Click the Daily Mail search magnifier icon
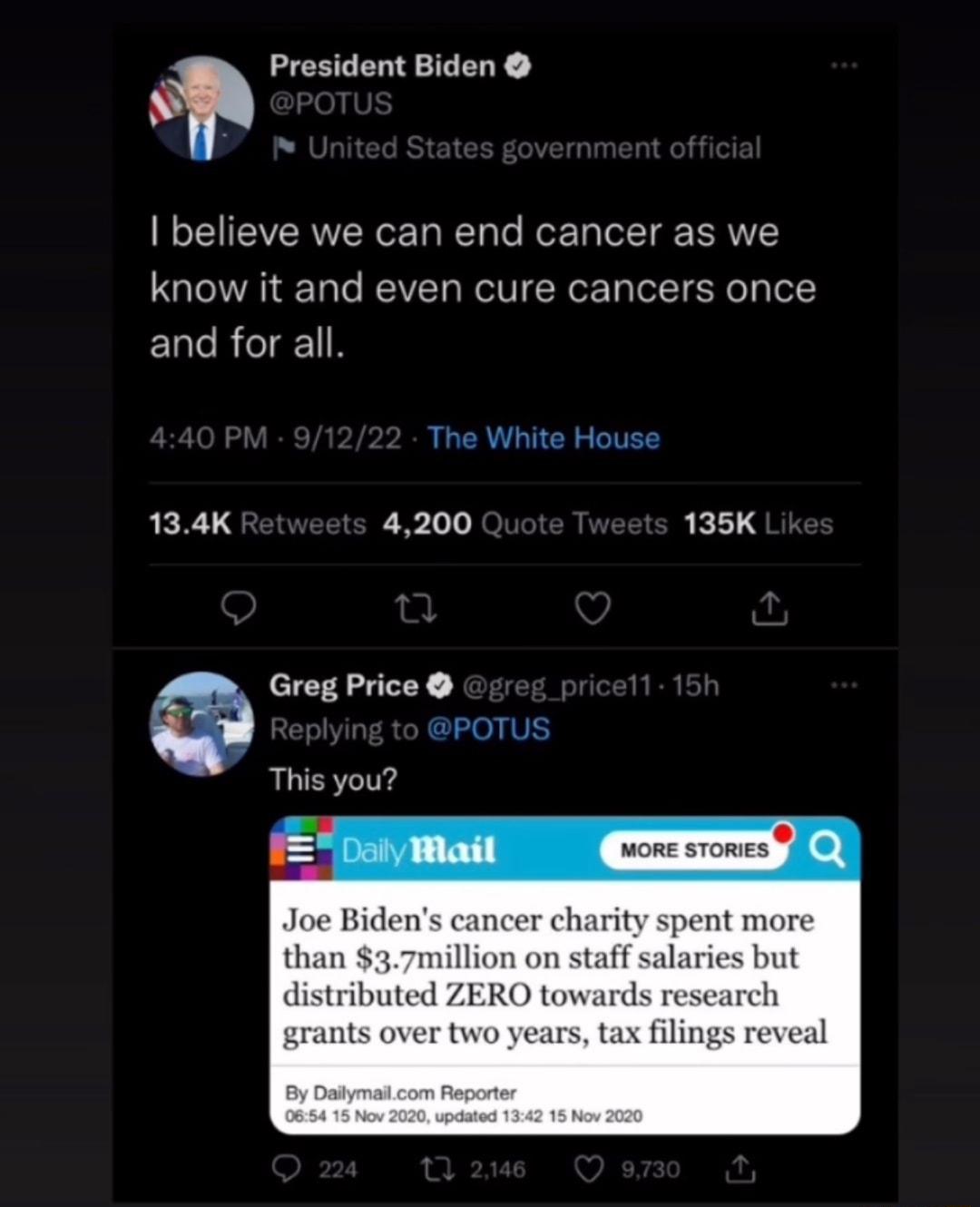Image resolution: width=980 pixels, height=1207 pixels. [825, 850]
